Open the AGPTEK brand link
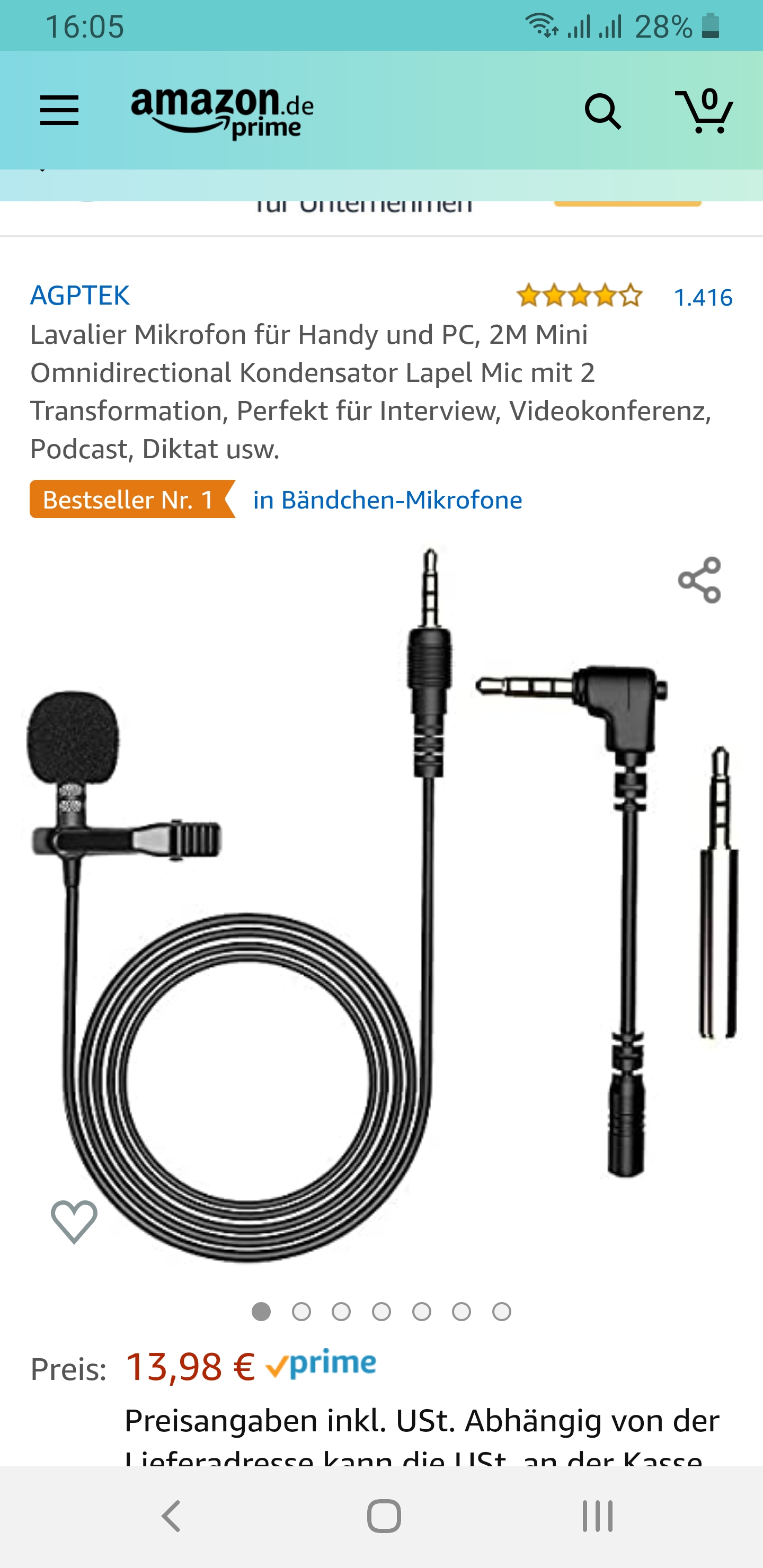This screenshot has width=763, height=1568. (x=80, y=296)
